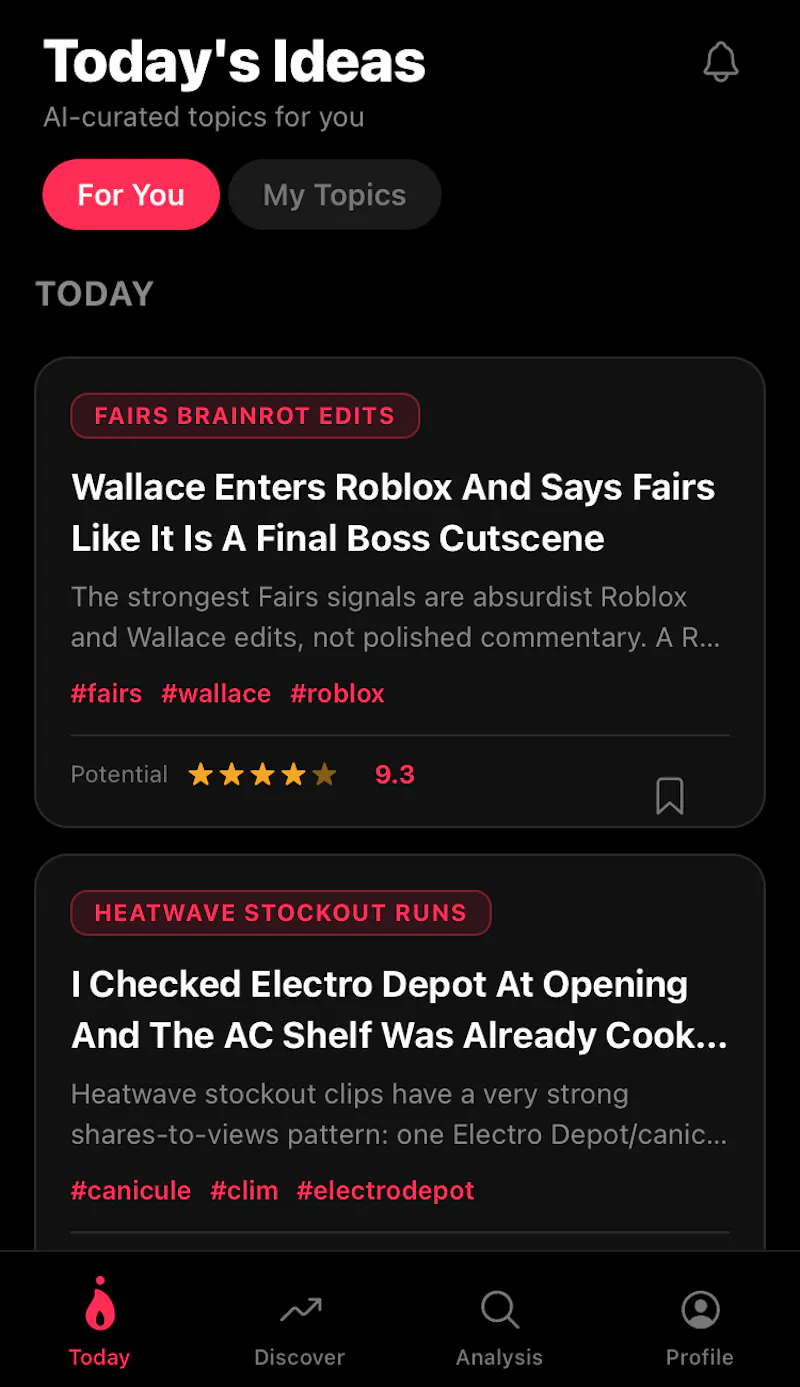Tap the #clim hashtag

244,1190
